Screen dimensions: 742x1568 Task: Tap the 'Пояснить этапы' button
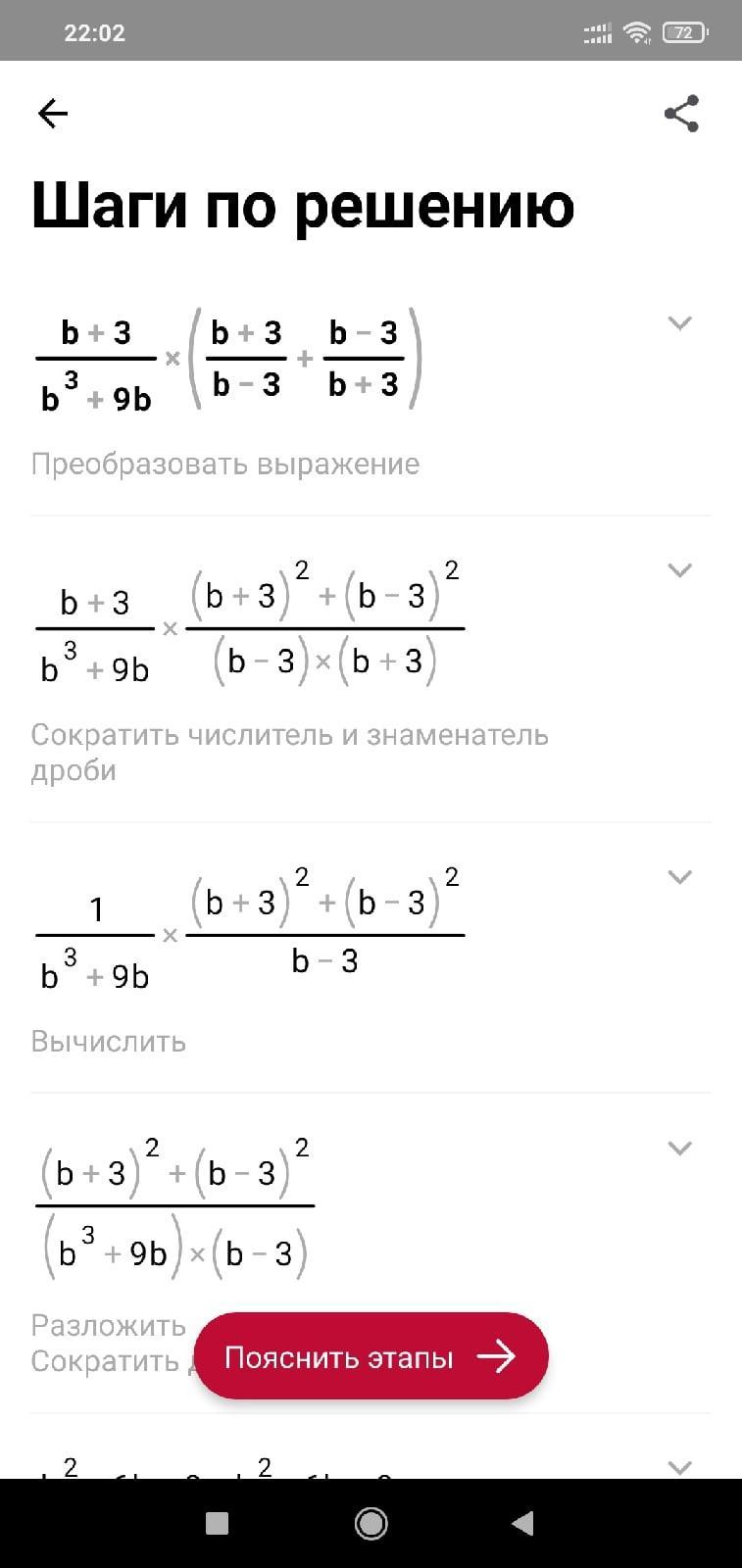(371, 1356)
